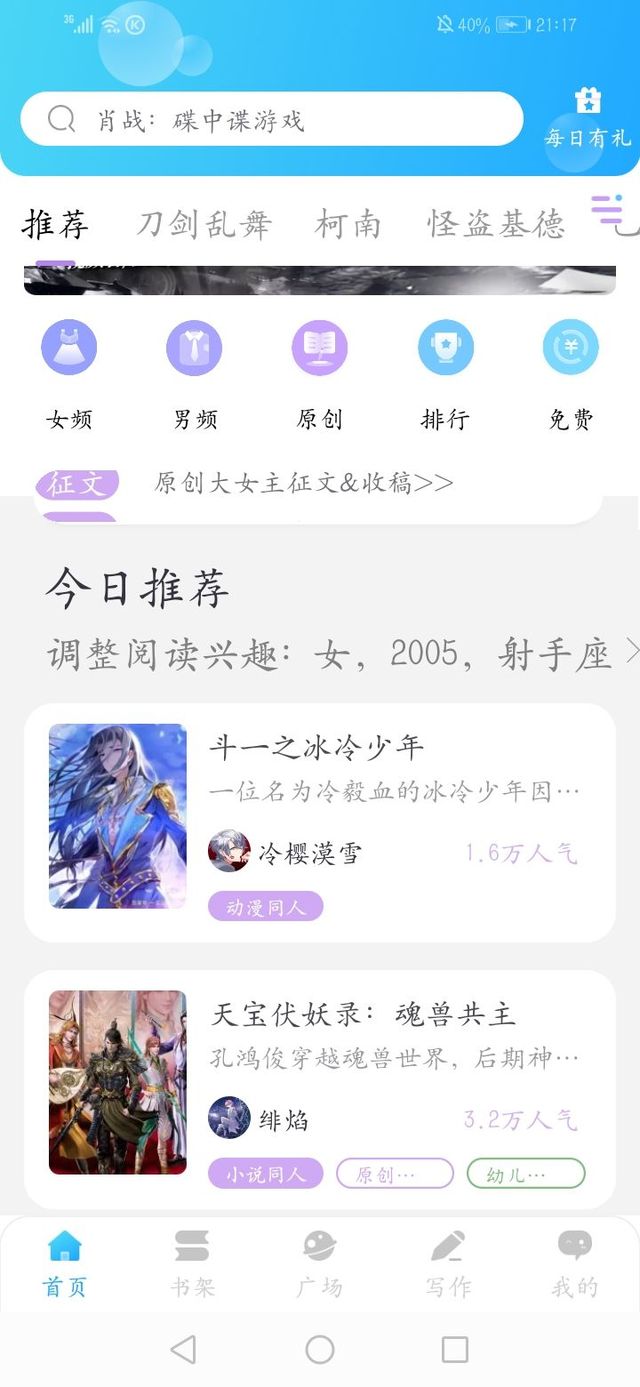Tap the 小说同人 tag
The height and width of the screenshot is (1387, 640).
pyautogui.click(x=265, y=1174)
